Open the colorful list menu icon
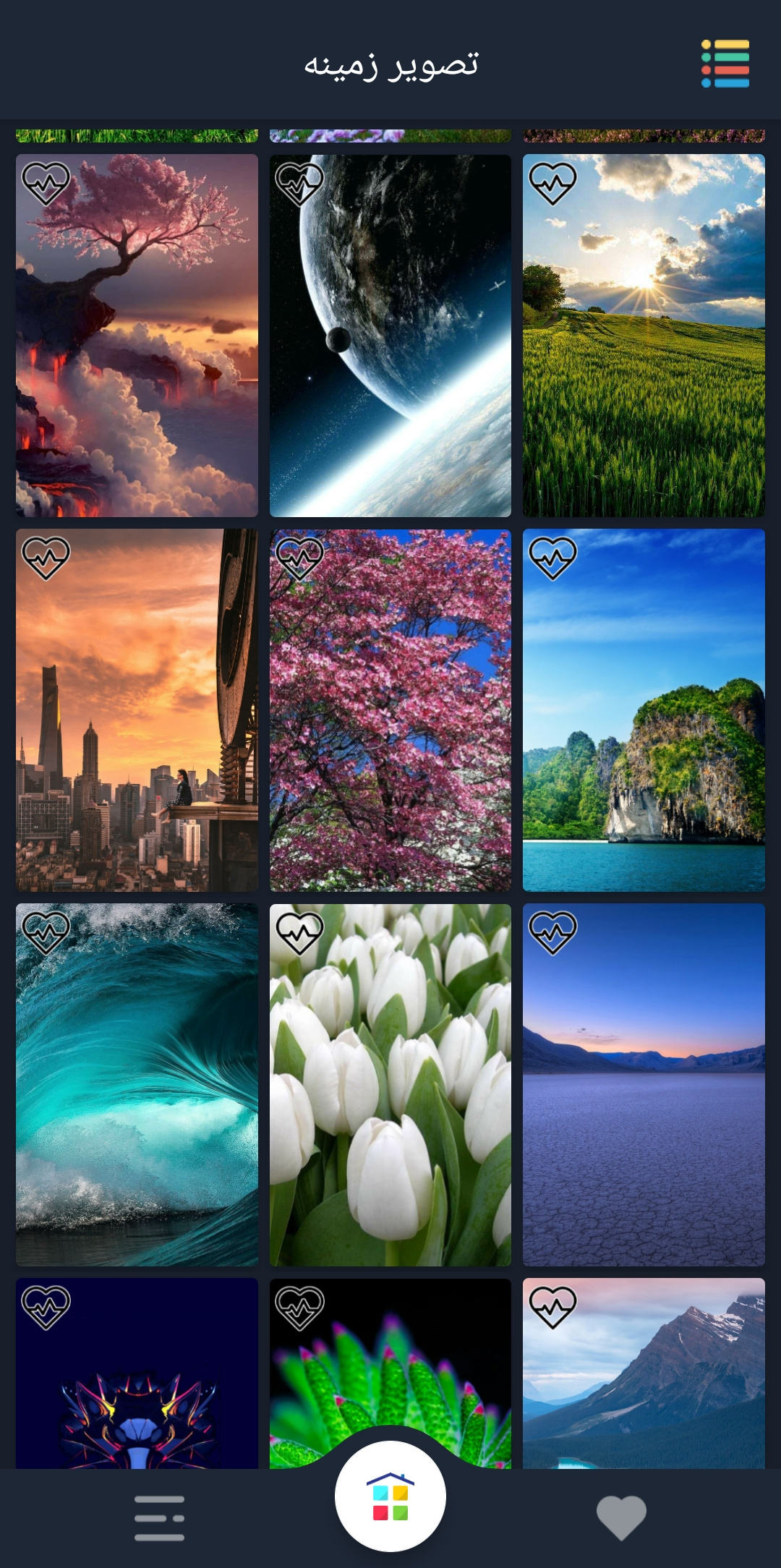This screenshot has width=781, height=1568. pos(725,64)
